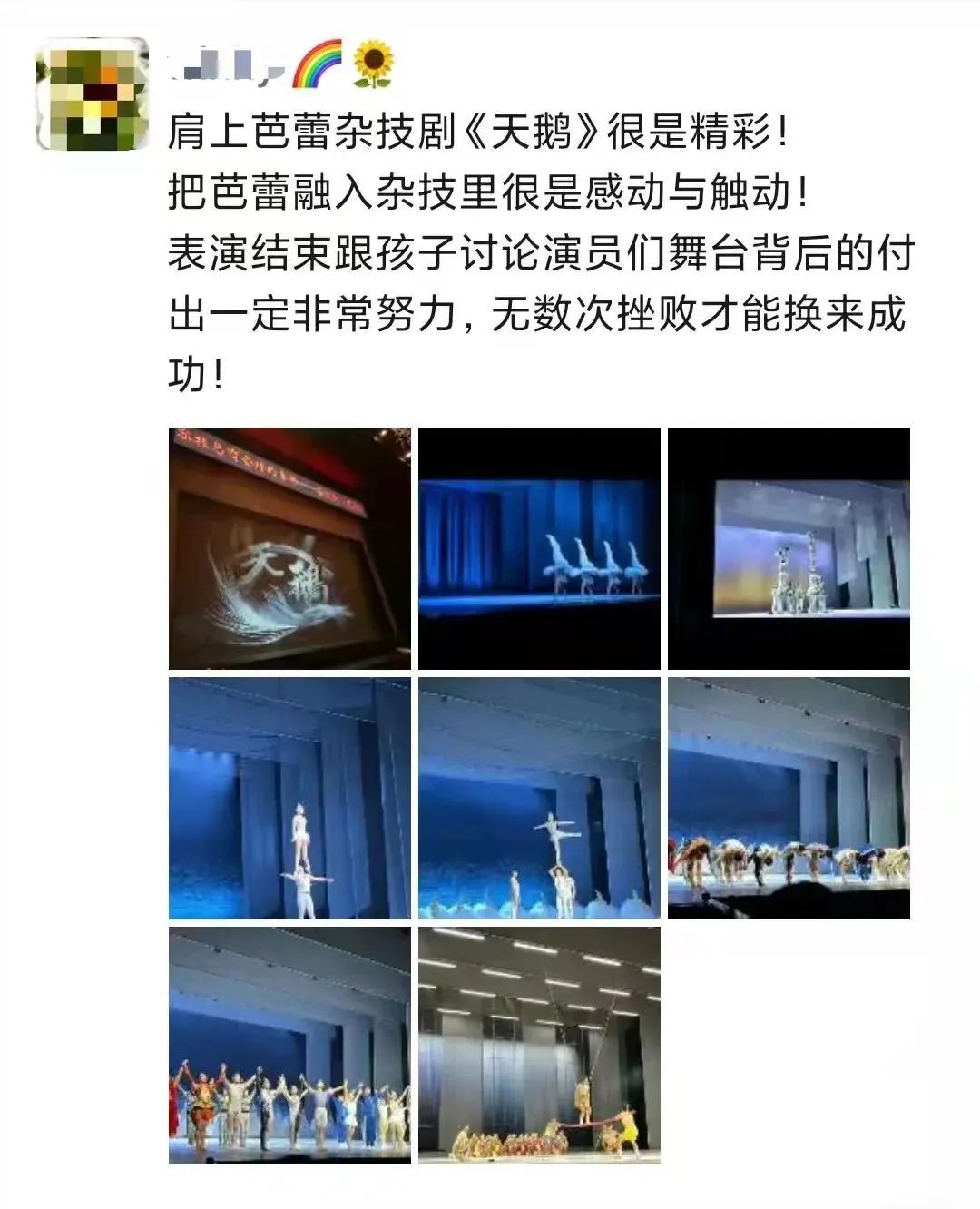This screenshot has height=1209, width=980.
Task: Open the poster's pixelated profile avatar
Action: pyautogui.click(x=93, y=94)
